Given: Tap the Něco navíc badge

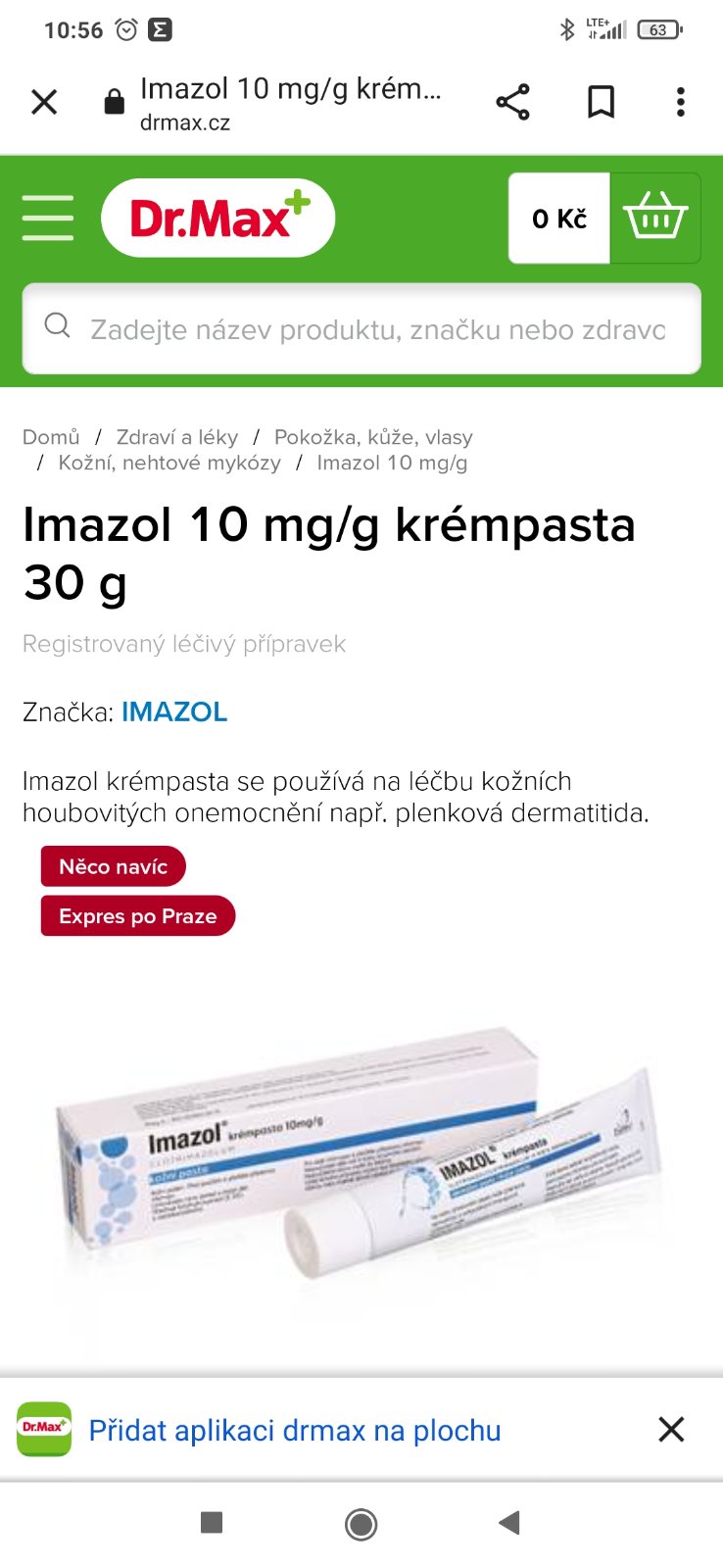Looking at the screenshot, I should [x=113, y=866].
